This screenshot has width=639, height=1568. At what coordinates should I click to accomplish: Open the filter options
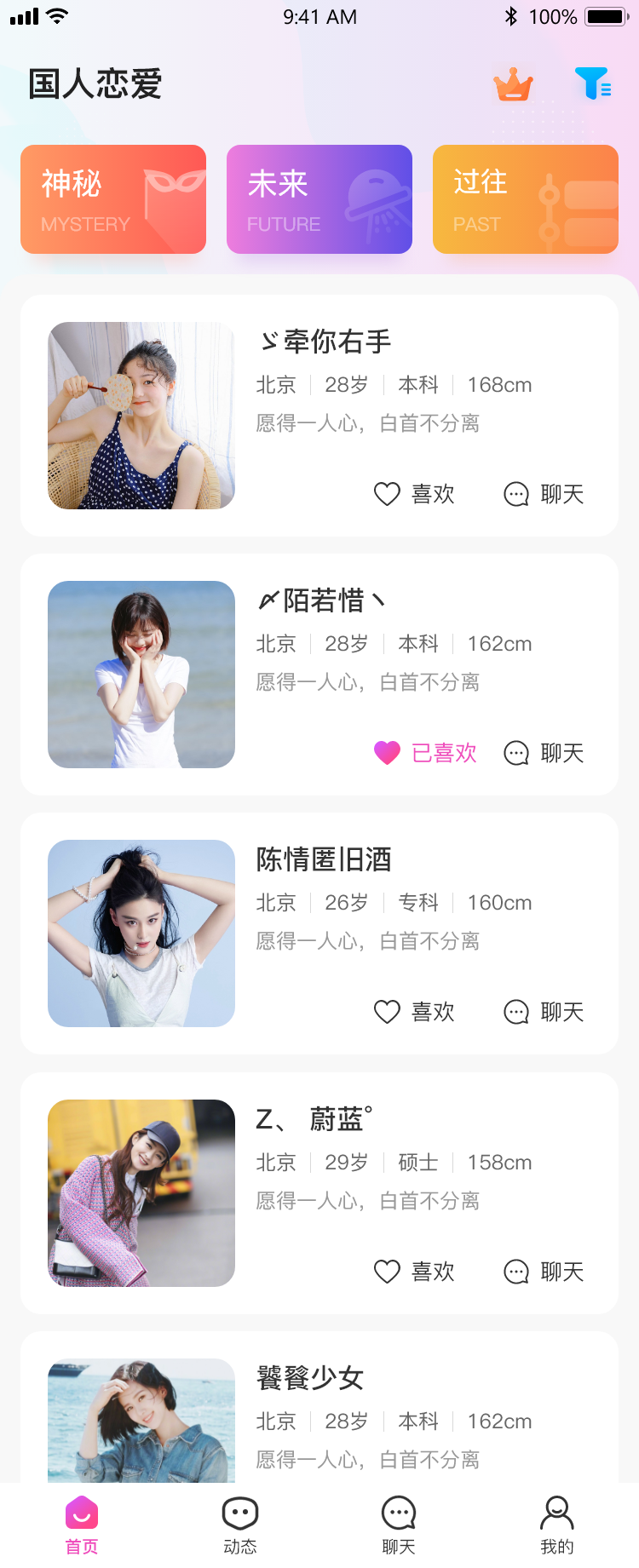pyautogui.click(x=592, y=83)
